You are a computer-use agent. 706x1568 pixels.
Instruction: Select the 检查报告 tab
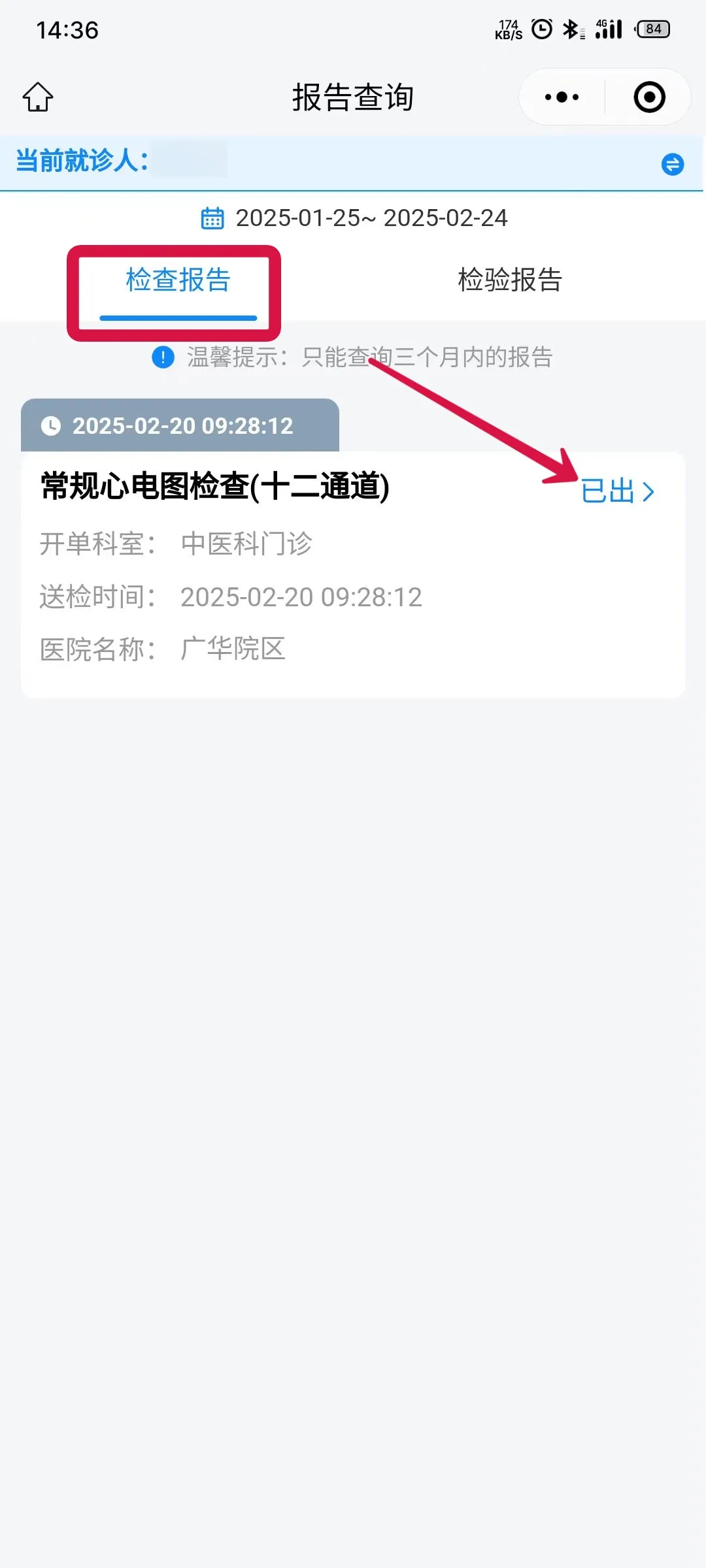pyautogui.click(x=178, y=280)
